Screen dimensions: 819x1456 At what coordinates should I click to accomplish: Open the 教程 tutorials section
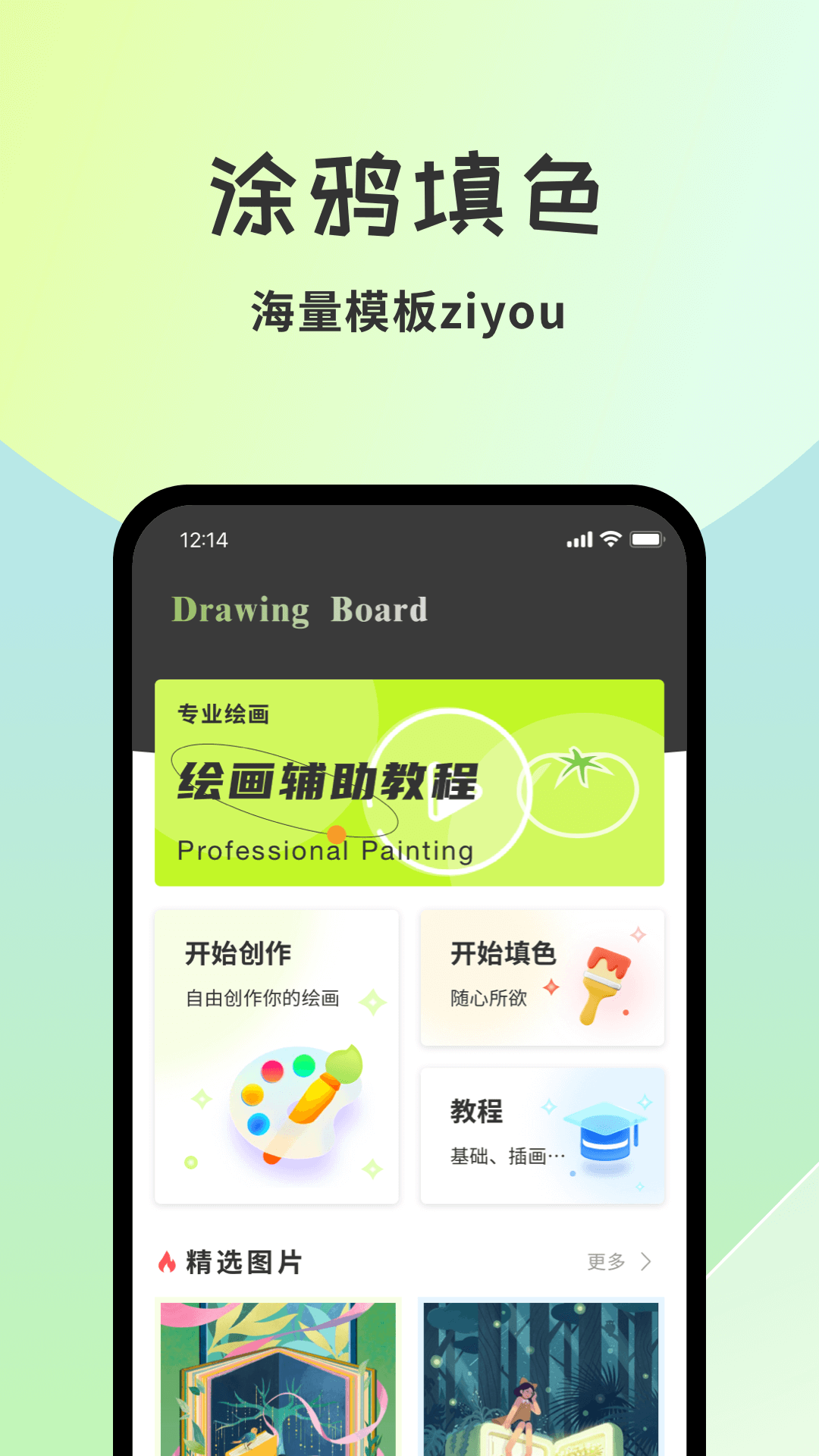tap(544, 1134)
